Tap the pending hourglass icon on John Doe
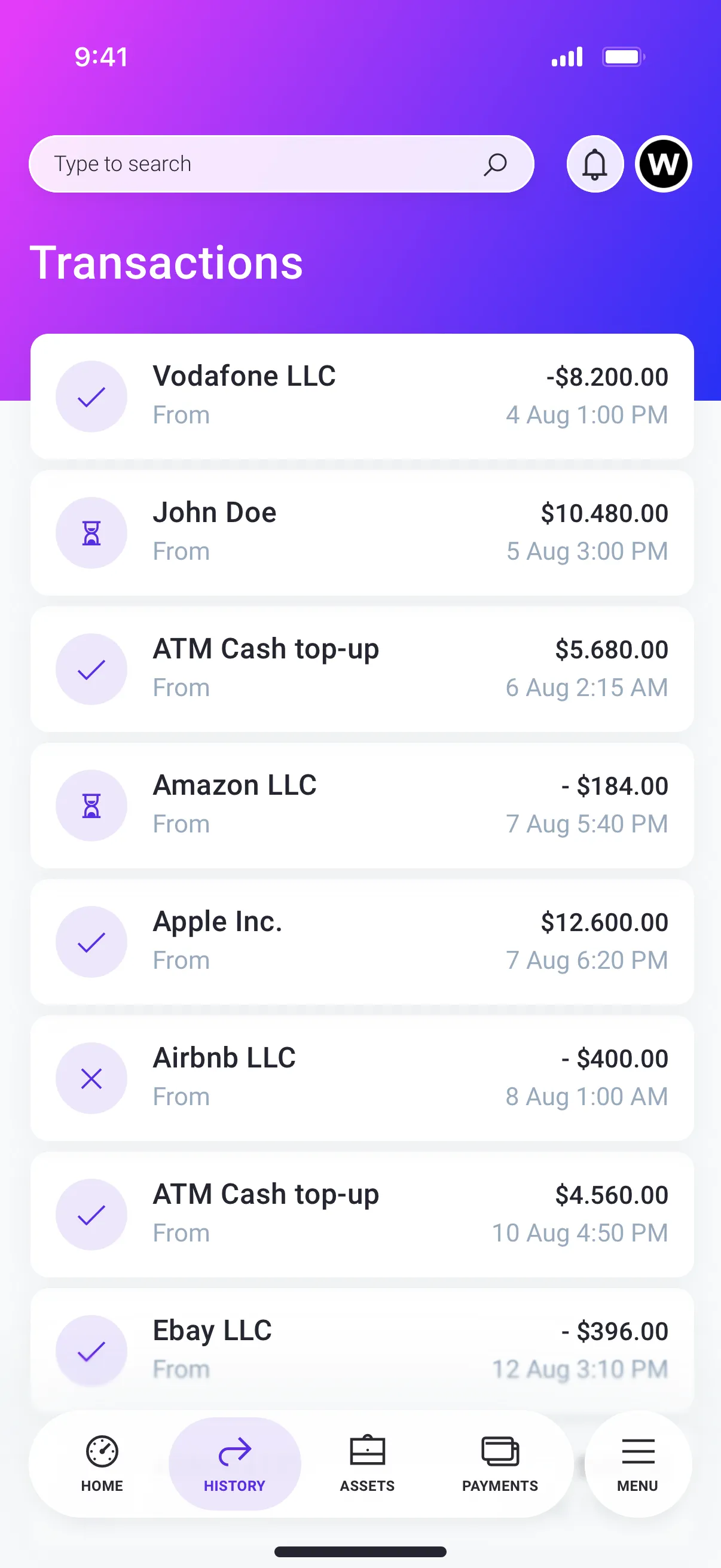 pyautogui.click(x=91, y=532)
